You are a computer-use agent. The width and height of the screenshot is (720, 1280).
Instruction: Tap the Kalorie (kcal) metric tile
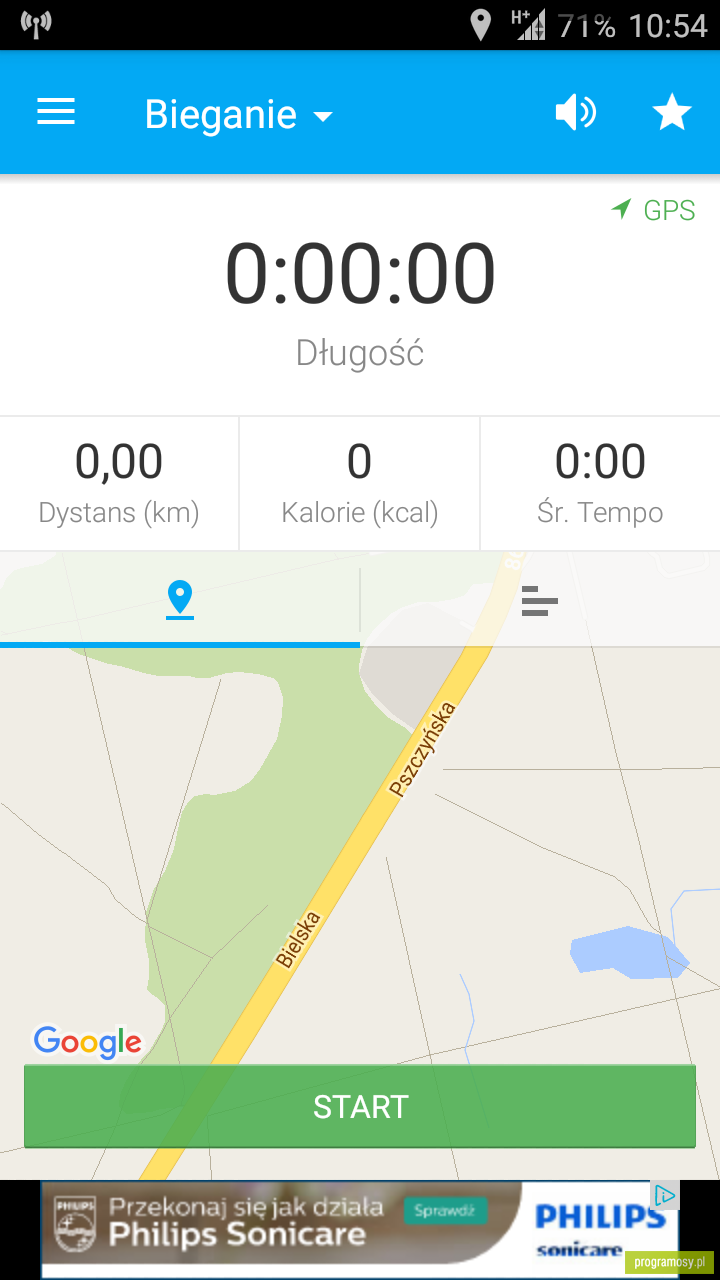[360, 484]
